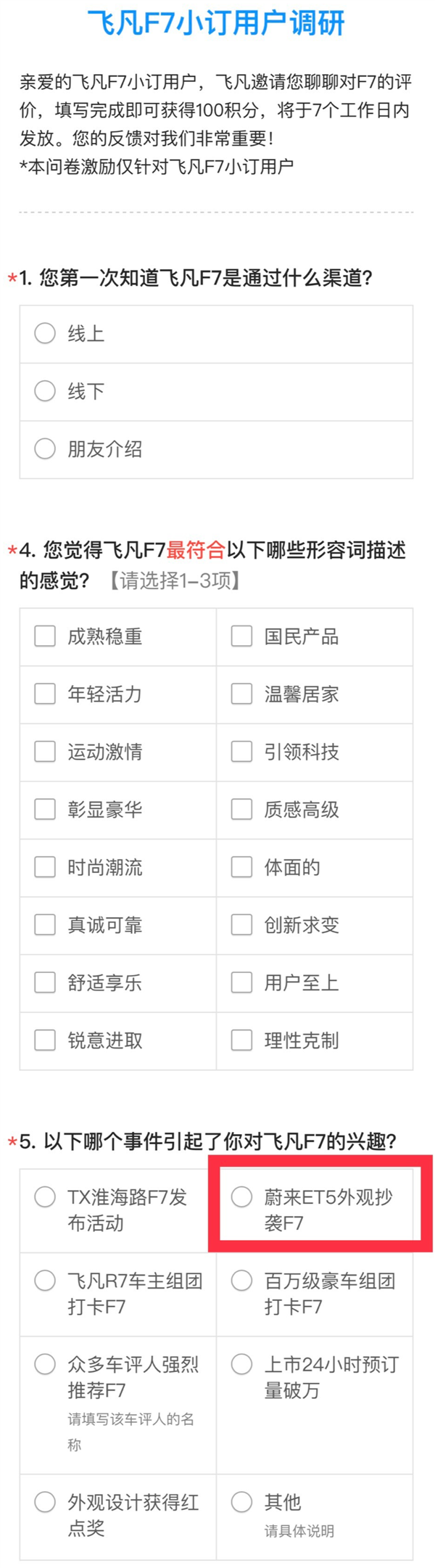Select 百万级豪车组团打卡F7 option
The height and width of the screenshot is (1568, 435).
click(241, 1281)
